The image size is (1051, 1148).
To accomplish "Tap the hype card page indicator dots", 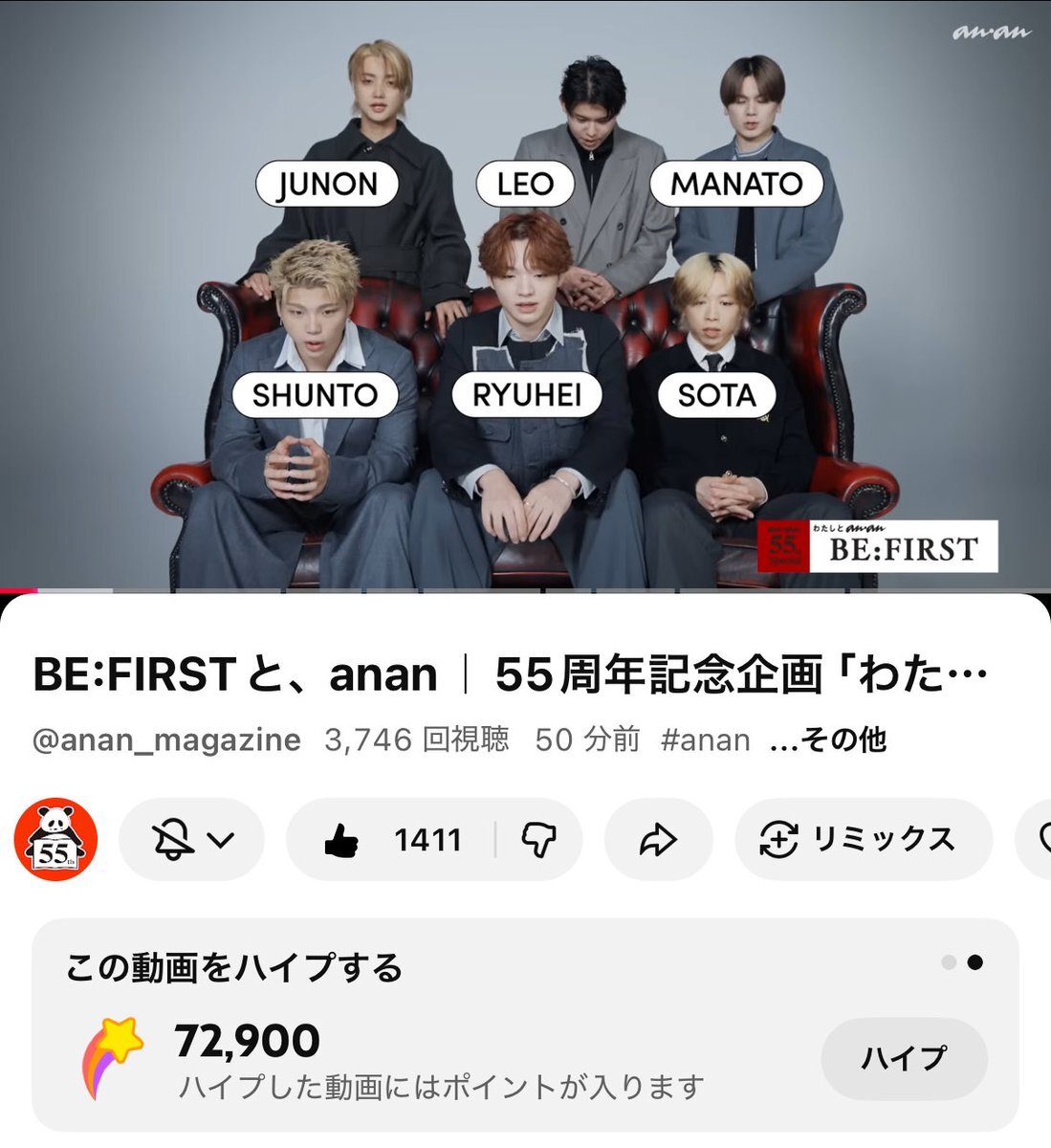I will pos(962,962).
